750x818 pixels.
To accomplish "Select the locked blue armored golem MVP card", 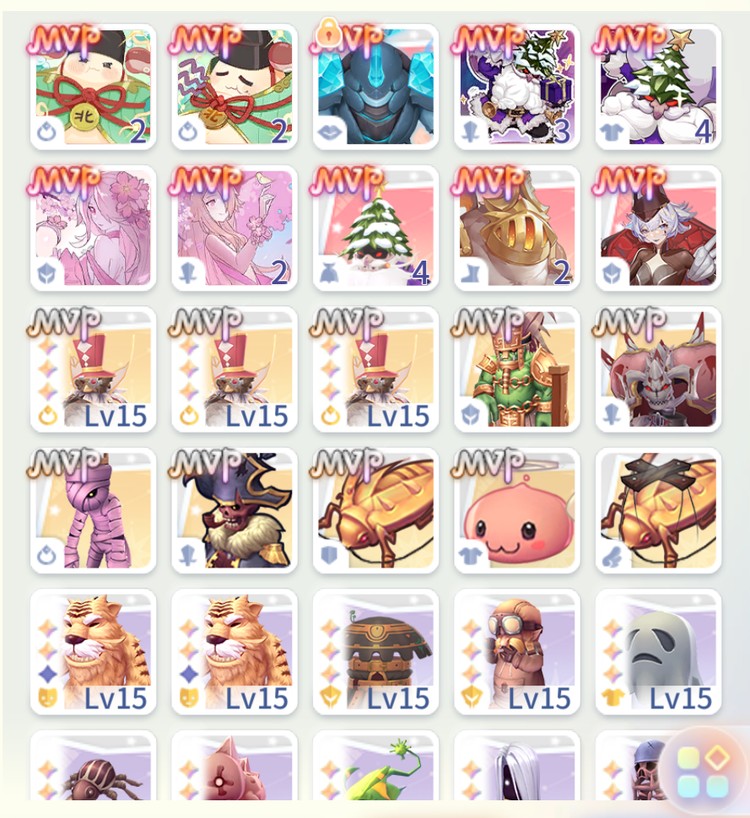I will [x=375, y=88].
